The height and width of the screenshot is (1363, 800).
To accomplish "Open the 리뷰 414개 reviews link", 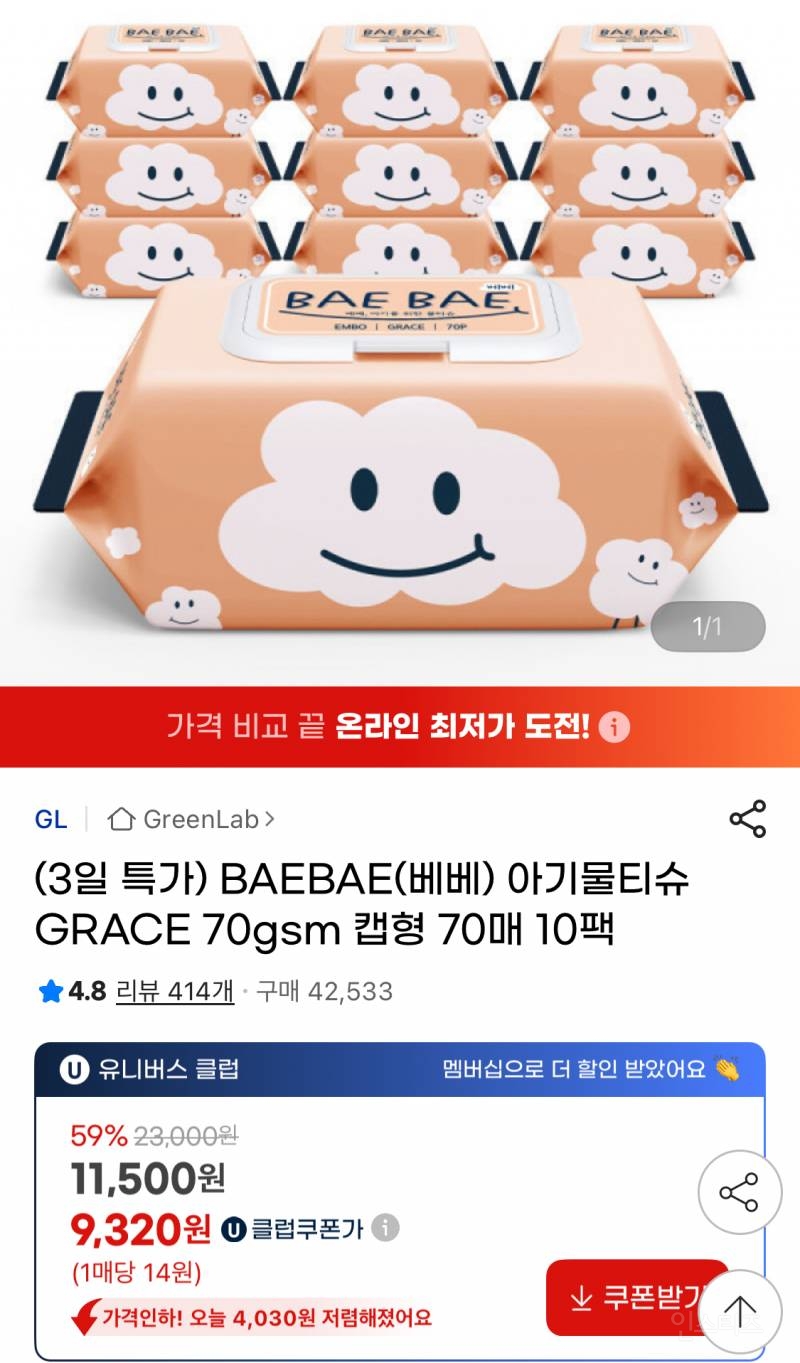I will [x=175, y=991].
